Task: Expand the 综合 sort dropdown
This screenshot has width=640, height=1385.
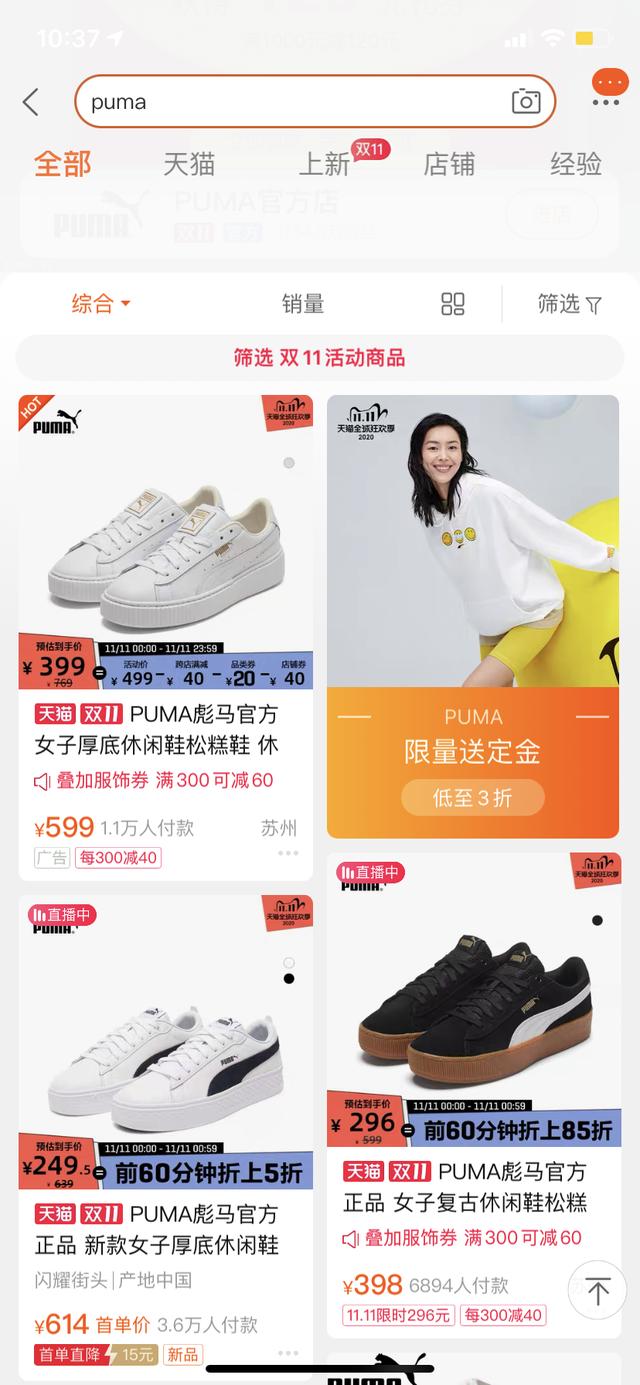Action: coord(100,304)
